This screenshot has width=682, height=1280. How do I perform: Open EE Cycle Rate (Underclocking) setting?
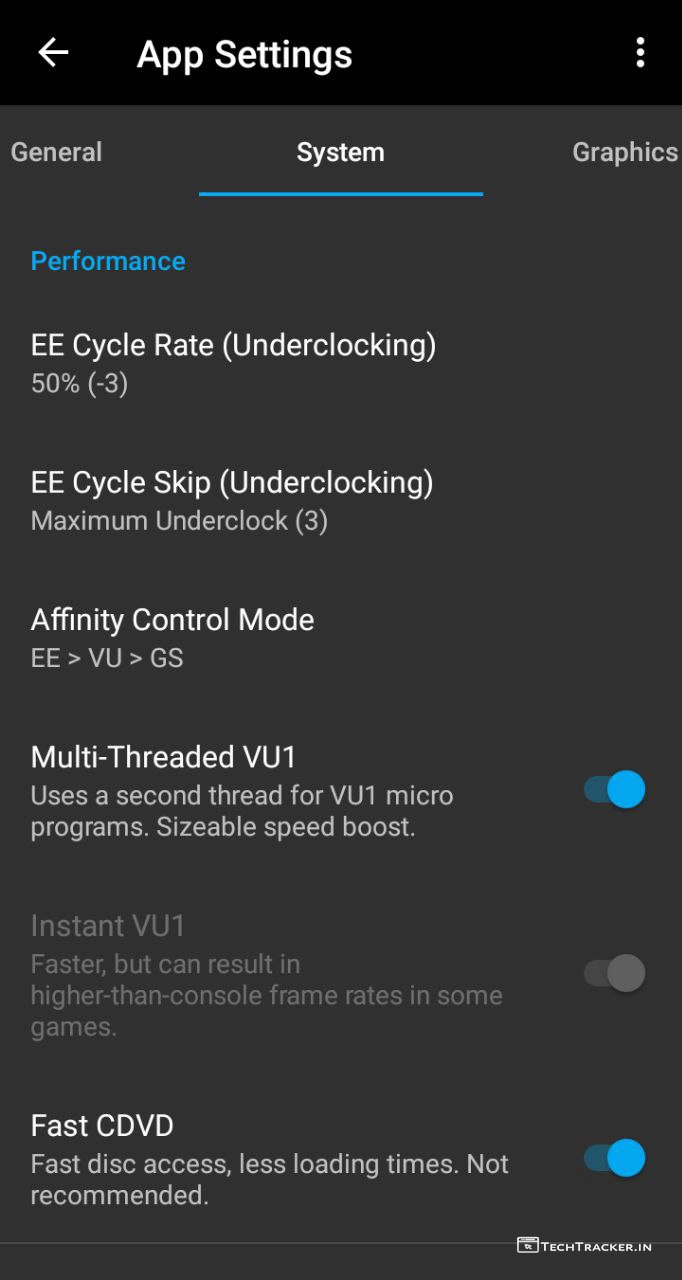pos(233,363)
